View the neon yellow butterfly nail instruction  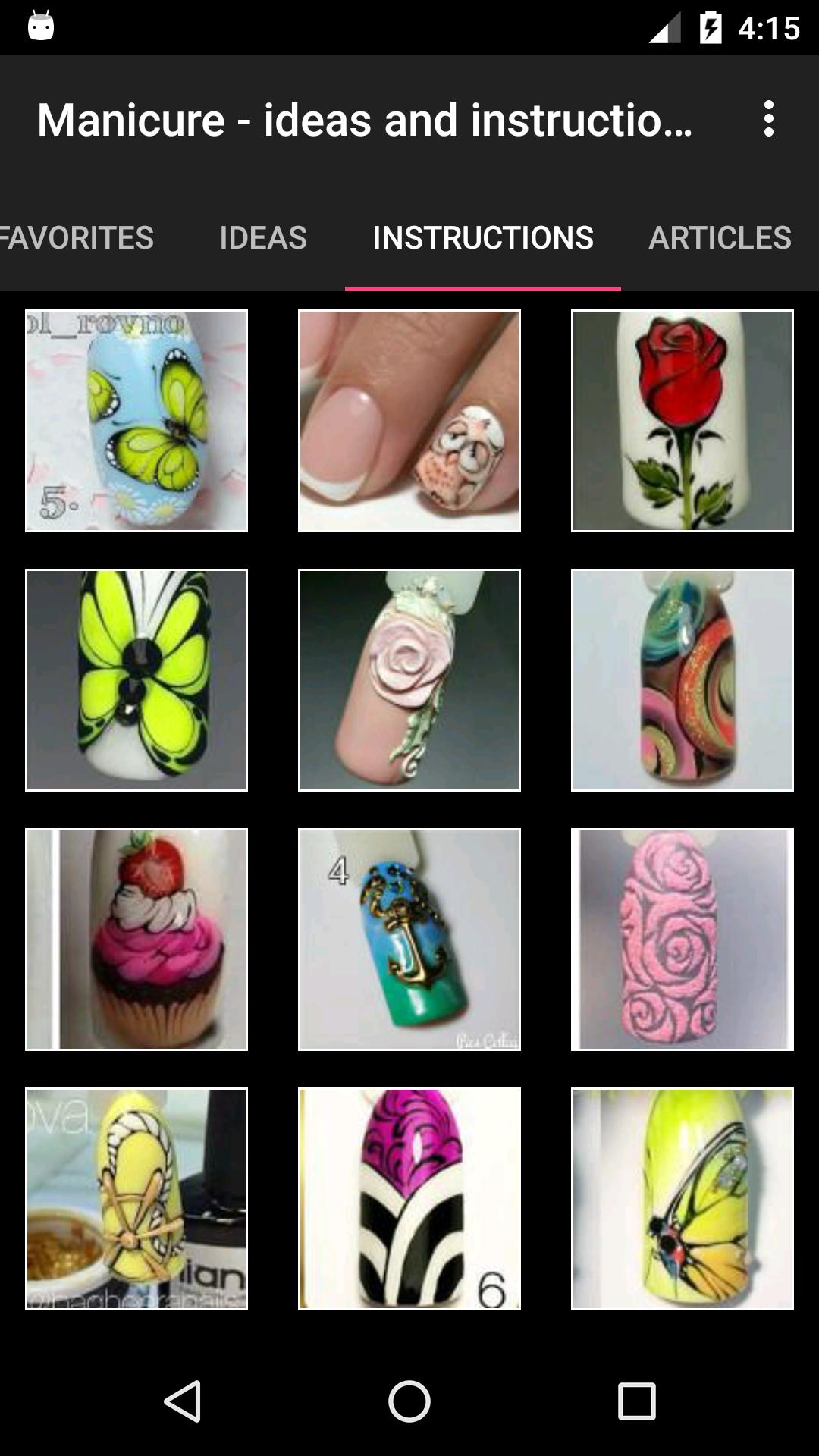(136, 680)
